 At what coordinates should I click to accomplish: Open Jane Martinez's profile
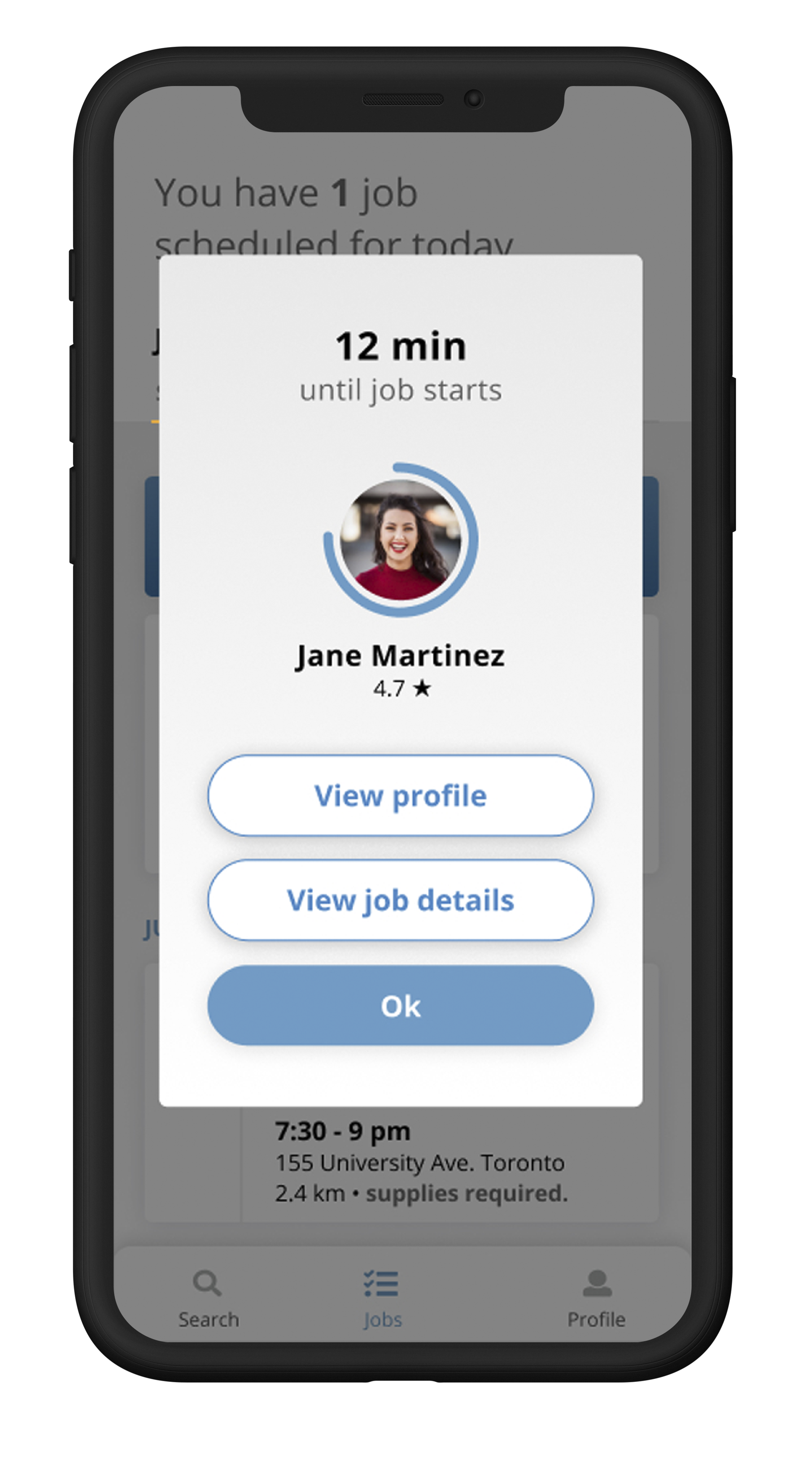(400, 795)
